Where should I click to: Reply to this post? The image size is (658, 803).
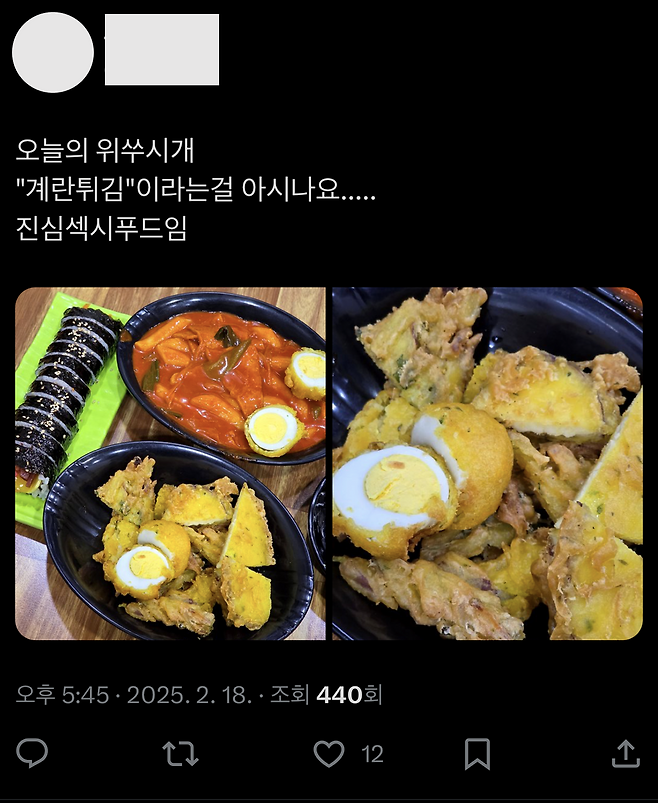pos(32,753)
